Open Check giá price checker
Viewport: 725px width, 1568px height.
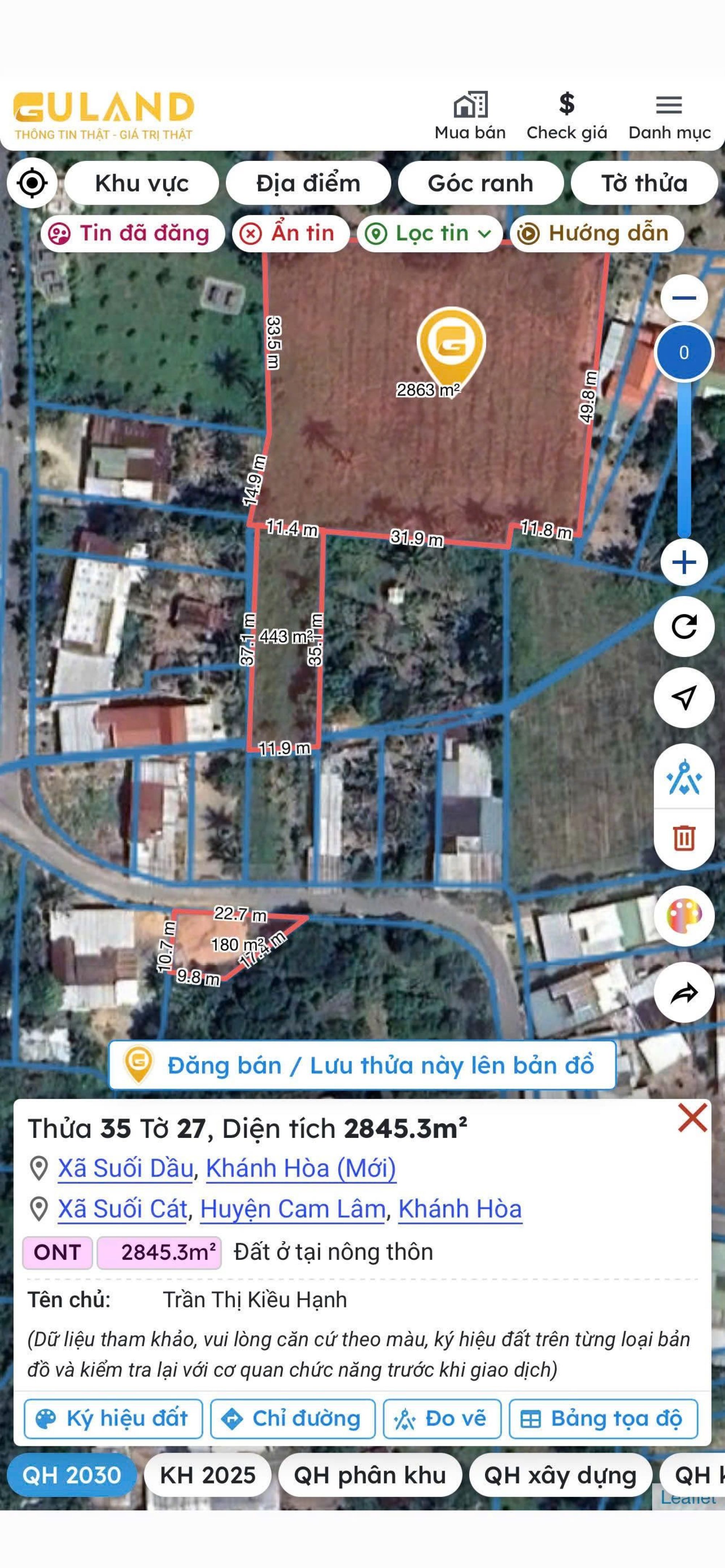click(x=566, y=116)
